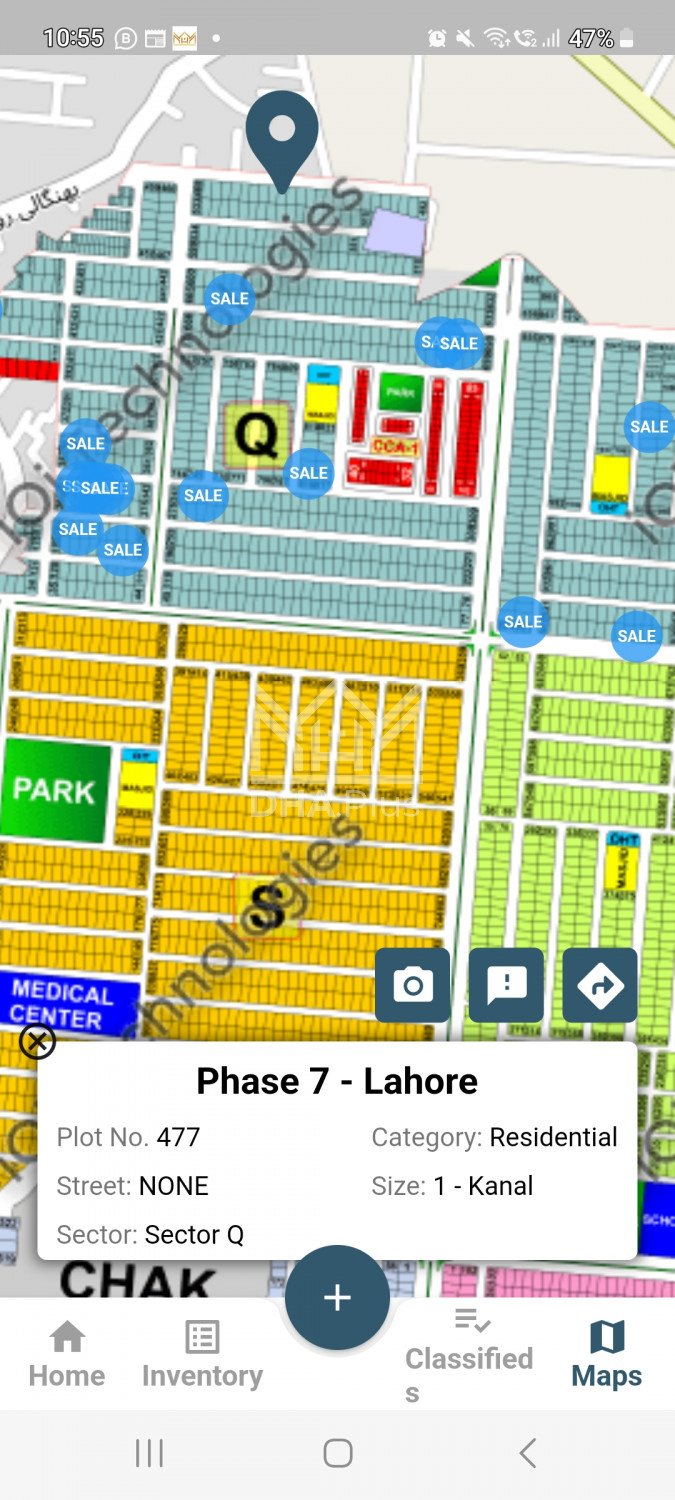675x1500 pixels.
Task: Close the Phase 7 plot info card
Action: tap(37, 1042)
